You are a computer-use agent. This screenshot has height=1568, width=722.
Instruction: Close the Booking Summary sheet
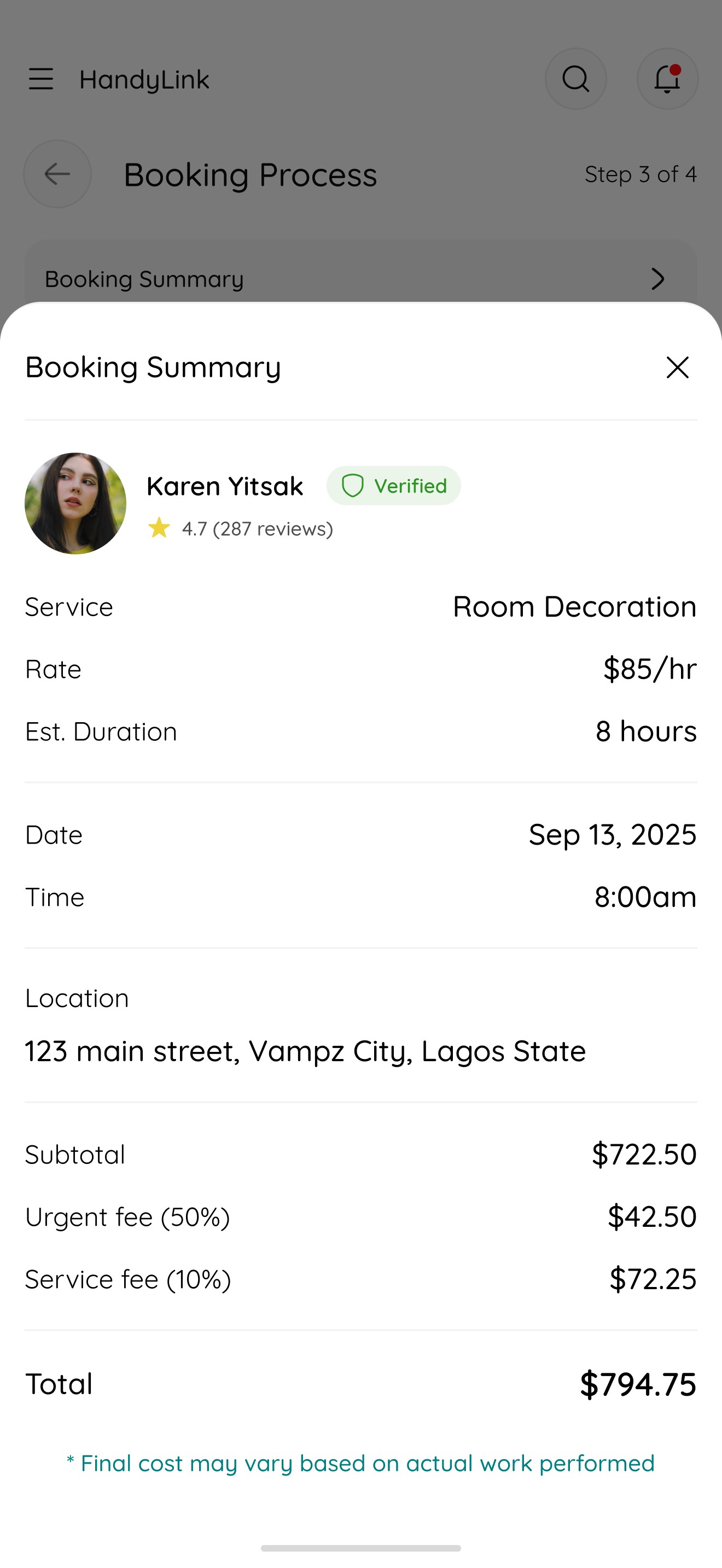tap(677, 367)
